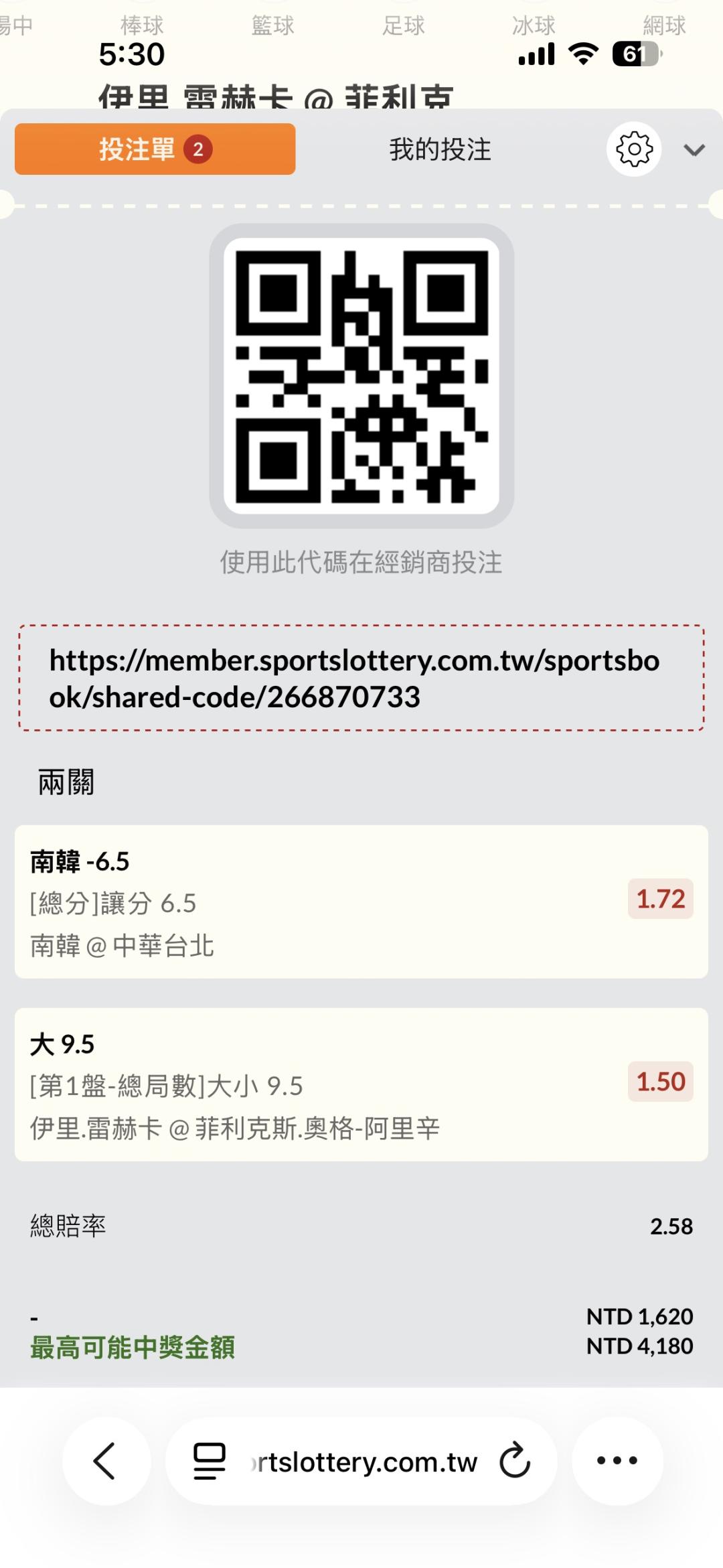Open the page menu icon in address bar
Viewport: 723px width, 1568px height.
(x=210, y=1461)
